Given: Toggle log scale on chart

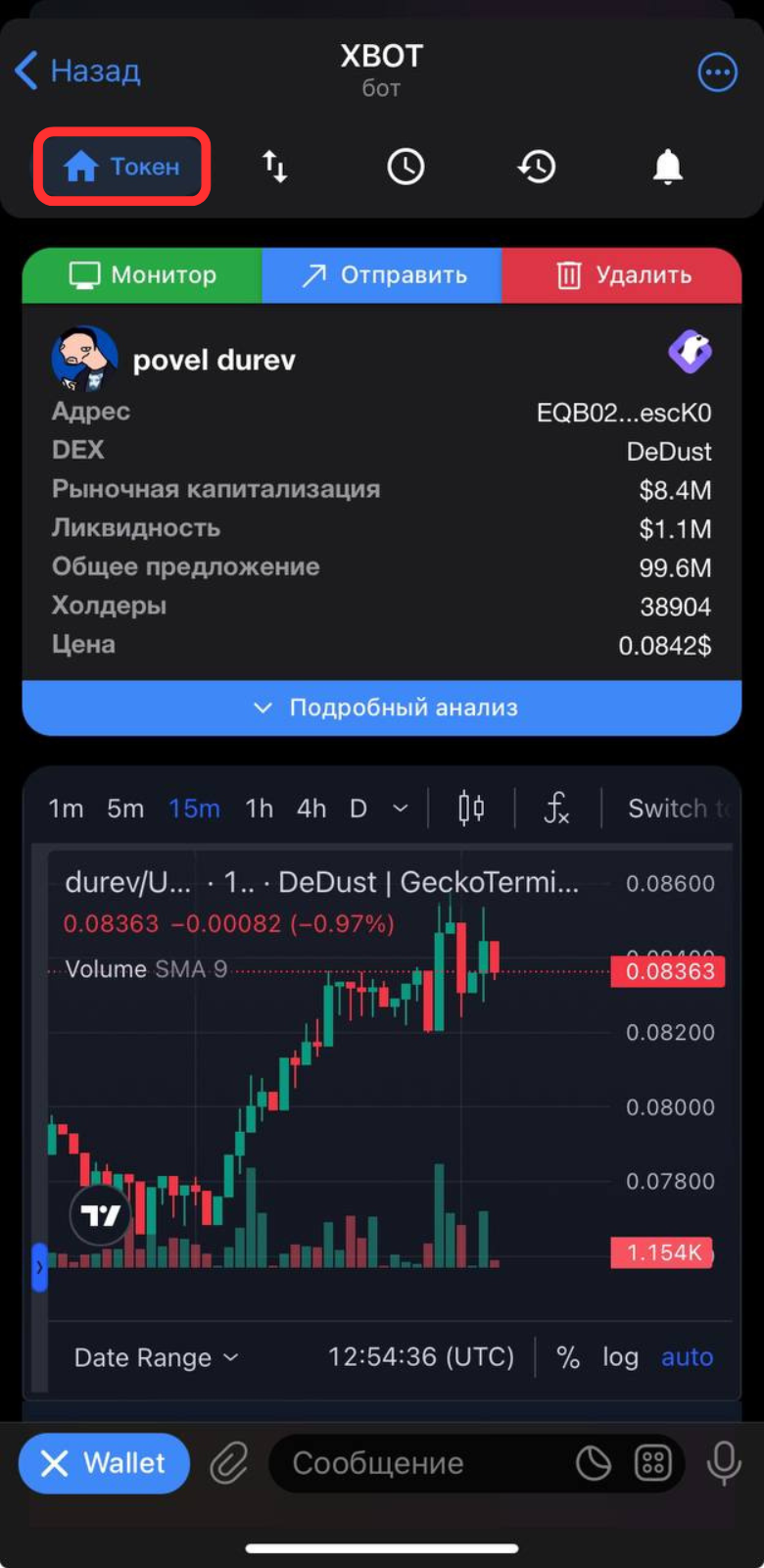Looking at the screenshot, I should tap(620, 1357).
